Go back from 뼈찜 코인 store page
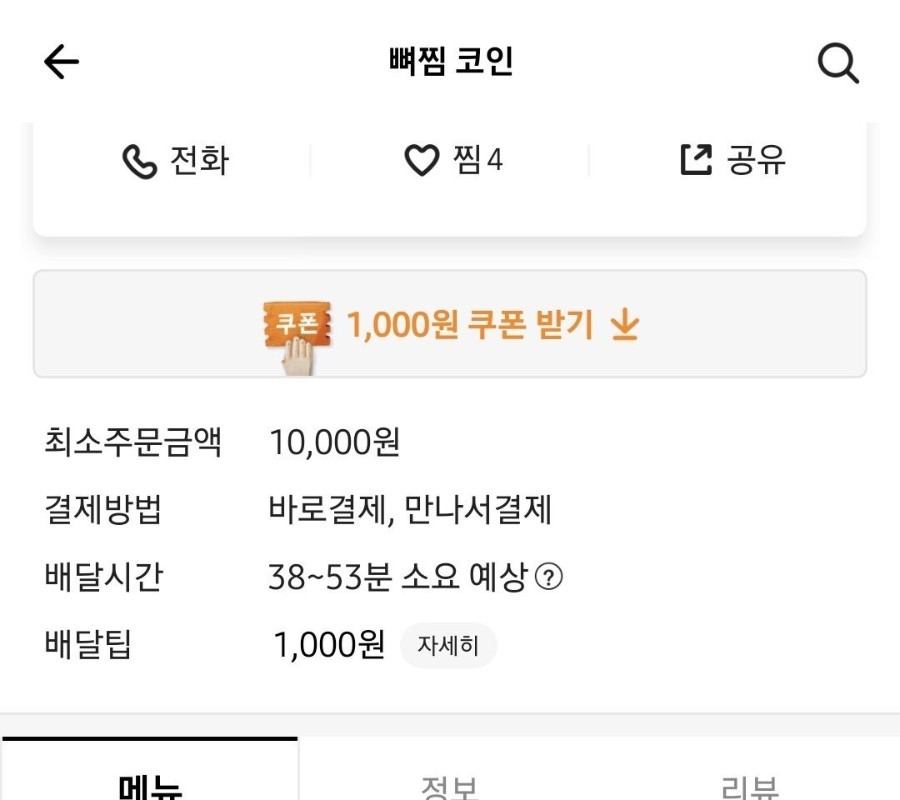The width and height of the screenshot is (900, 800). click(61, 63)
